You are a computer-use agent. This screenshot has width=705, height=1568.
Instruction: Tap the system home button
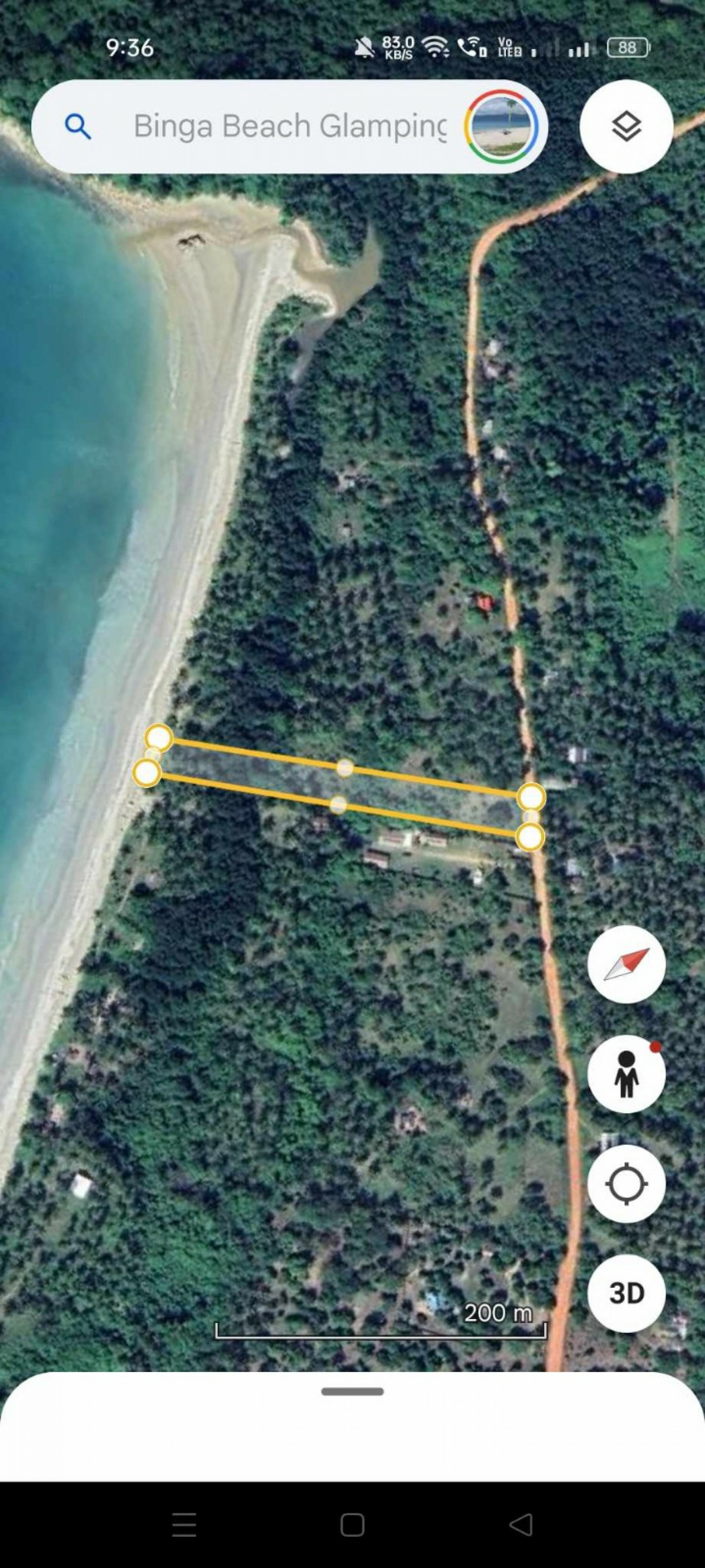[x=352, y=1525]
